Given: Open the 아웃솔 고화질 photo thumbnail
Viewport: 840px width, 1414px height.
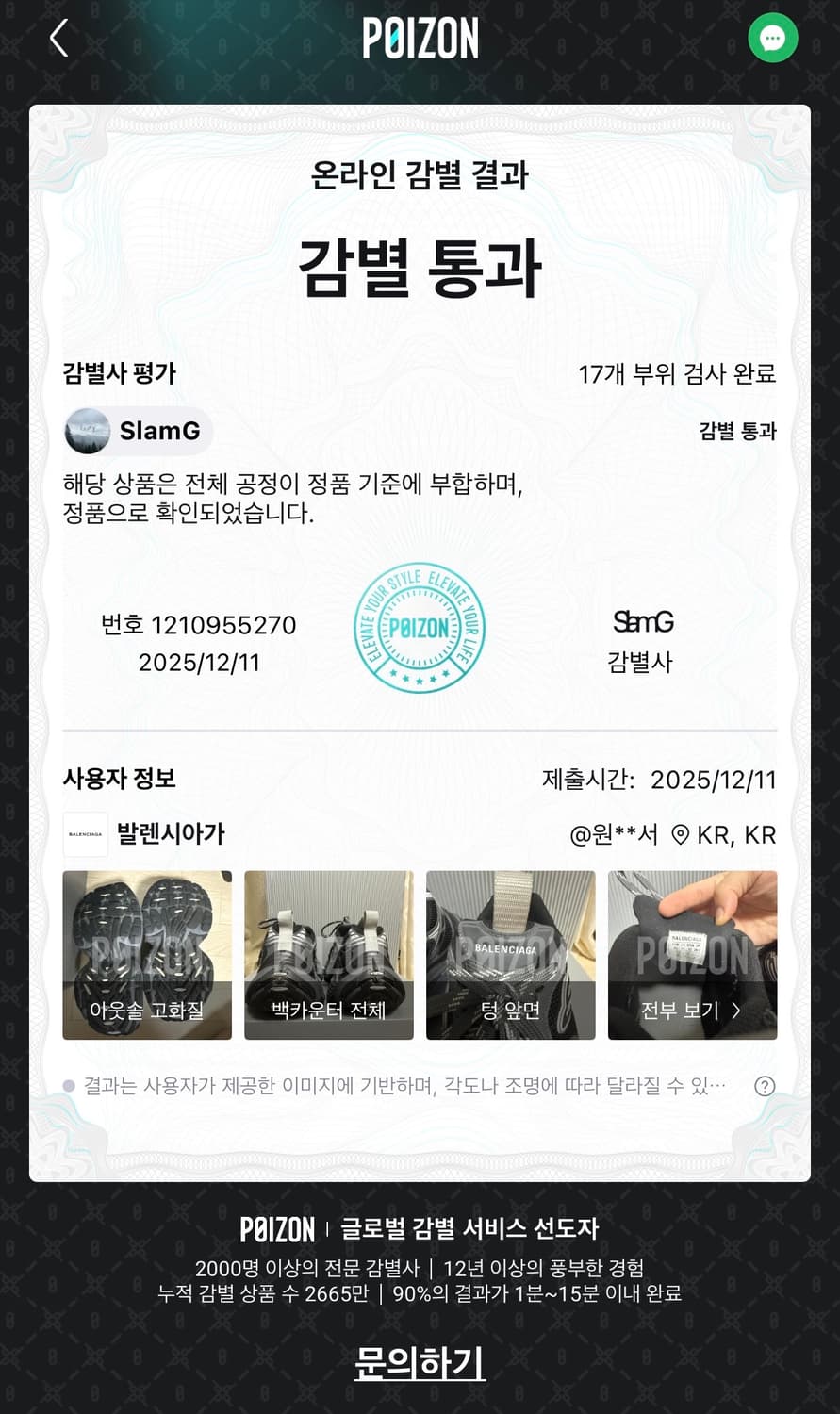Looking at the screenshot, I should [147, 955].
